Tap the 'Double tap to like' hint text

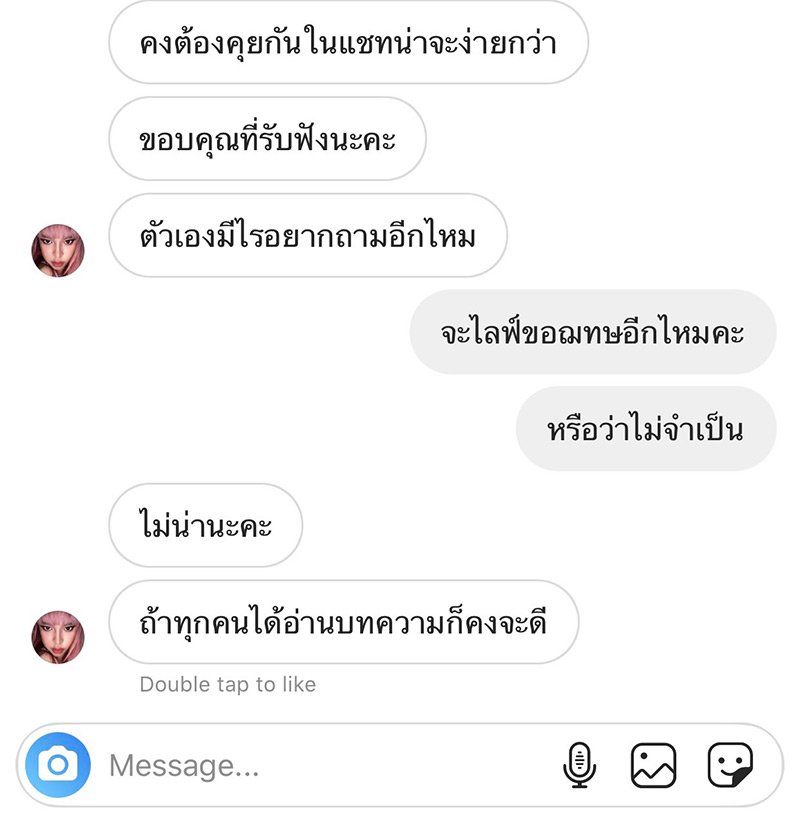point(226,684)
